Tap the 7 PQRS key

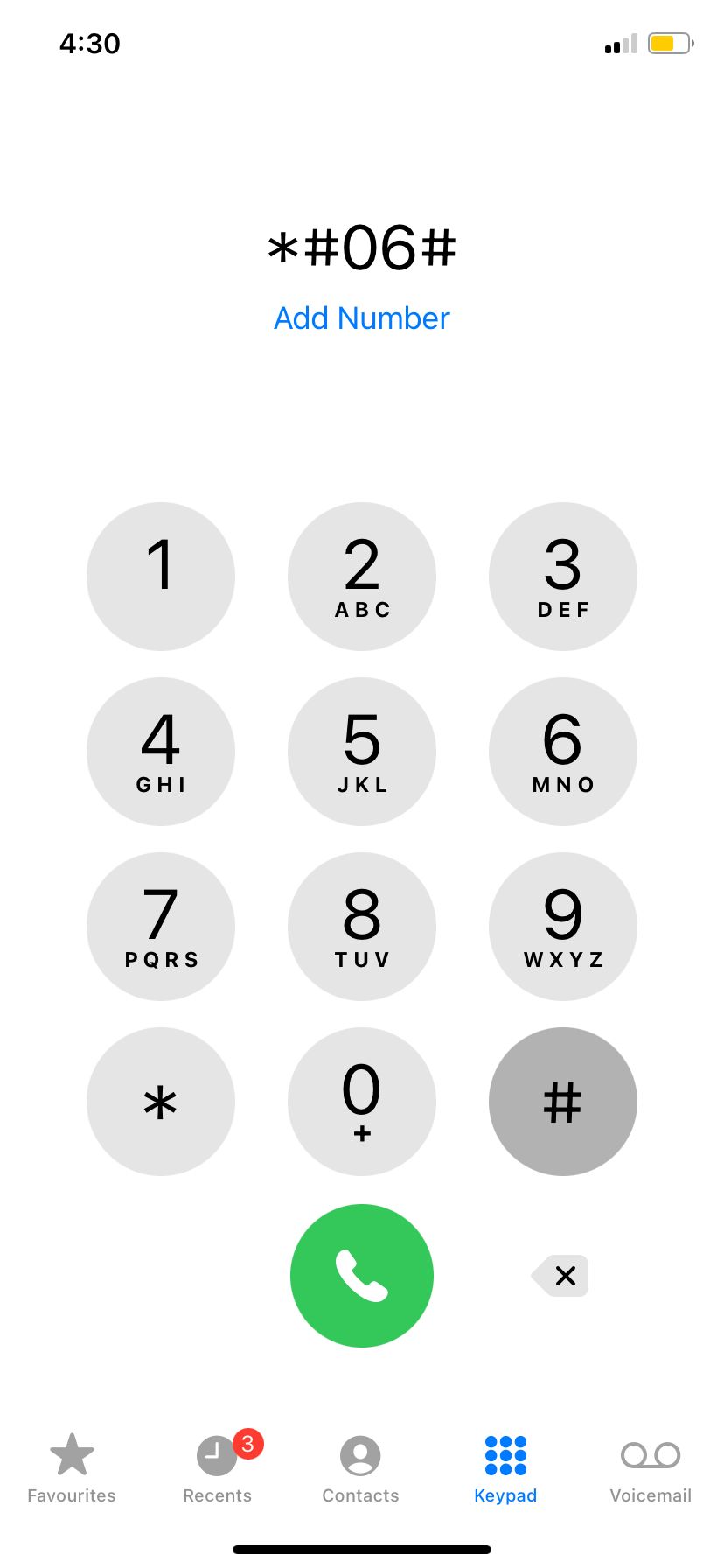click(161, 927)
